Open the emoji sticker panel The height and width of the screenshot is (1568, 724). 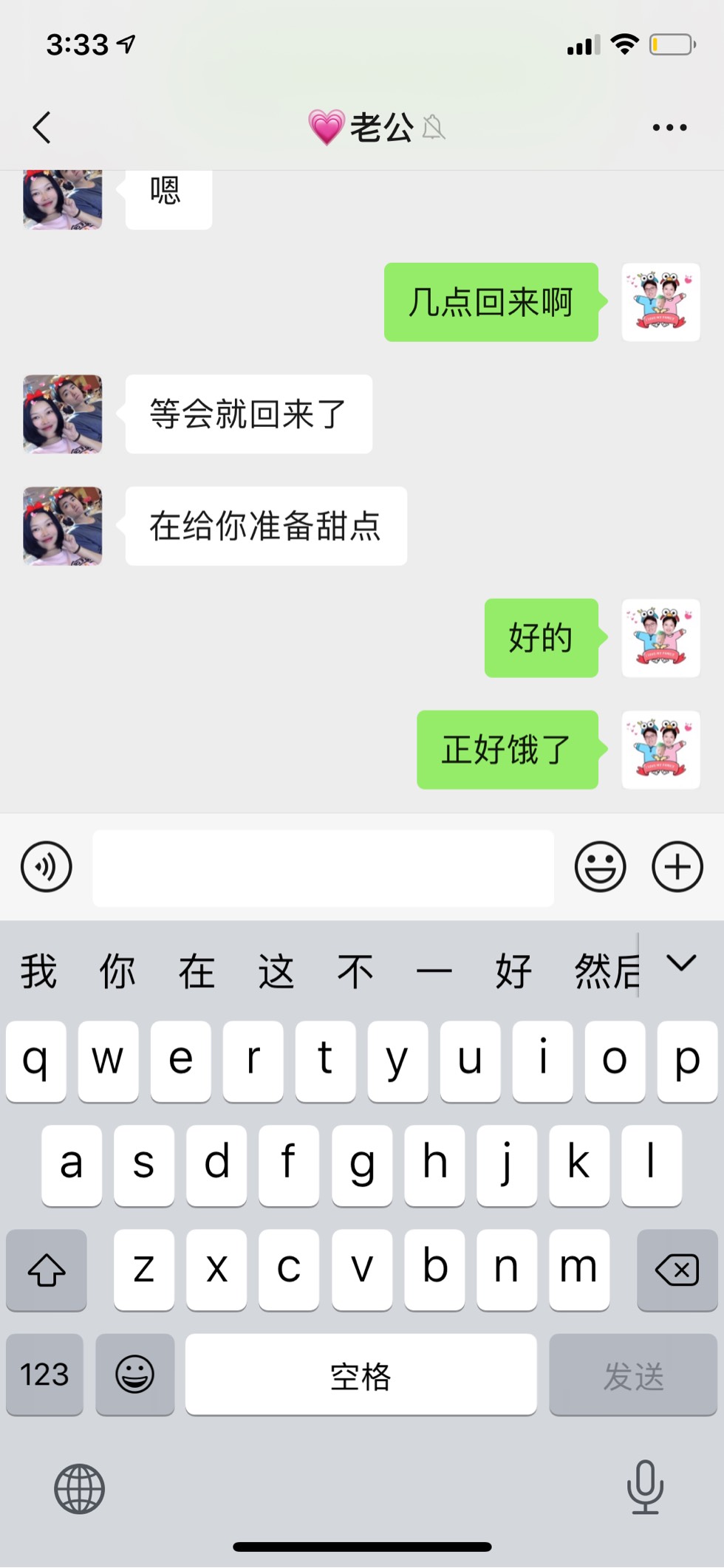tap(600, 866)
